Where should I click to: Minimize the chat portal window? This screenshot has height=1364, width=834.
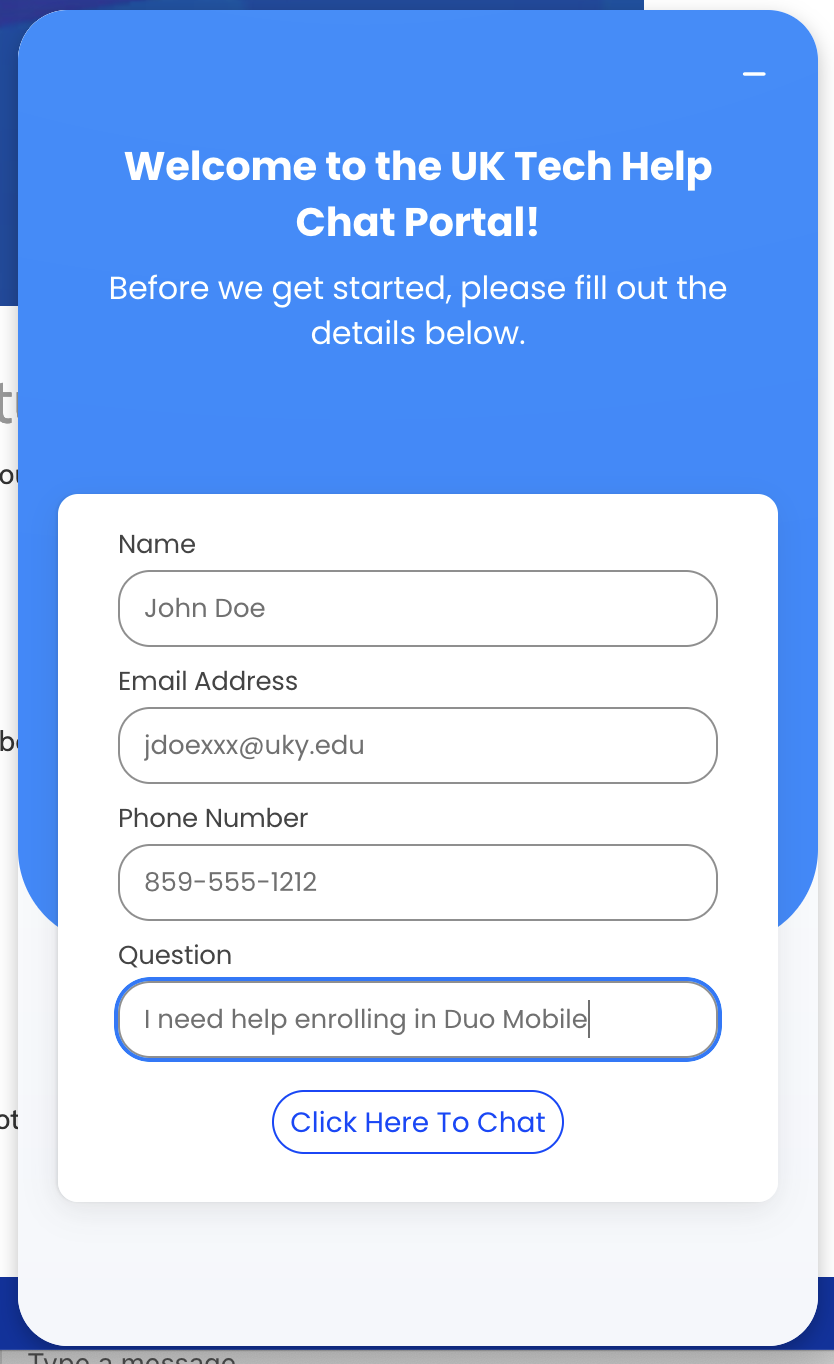[x=754, y=74]
